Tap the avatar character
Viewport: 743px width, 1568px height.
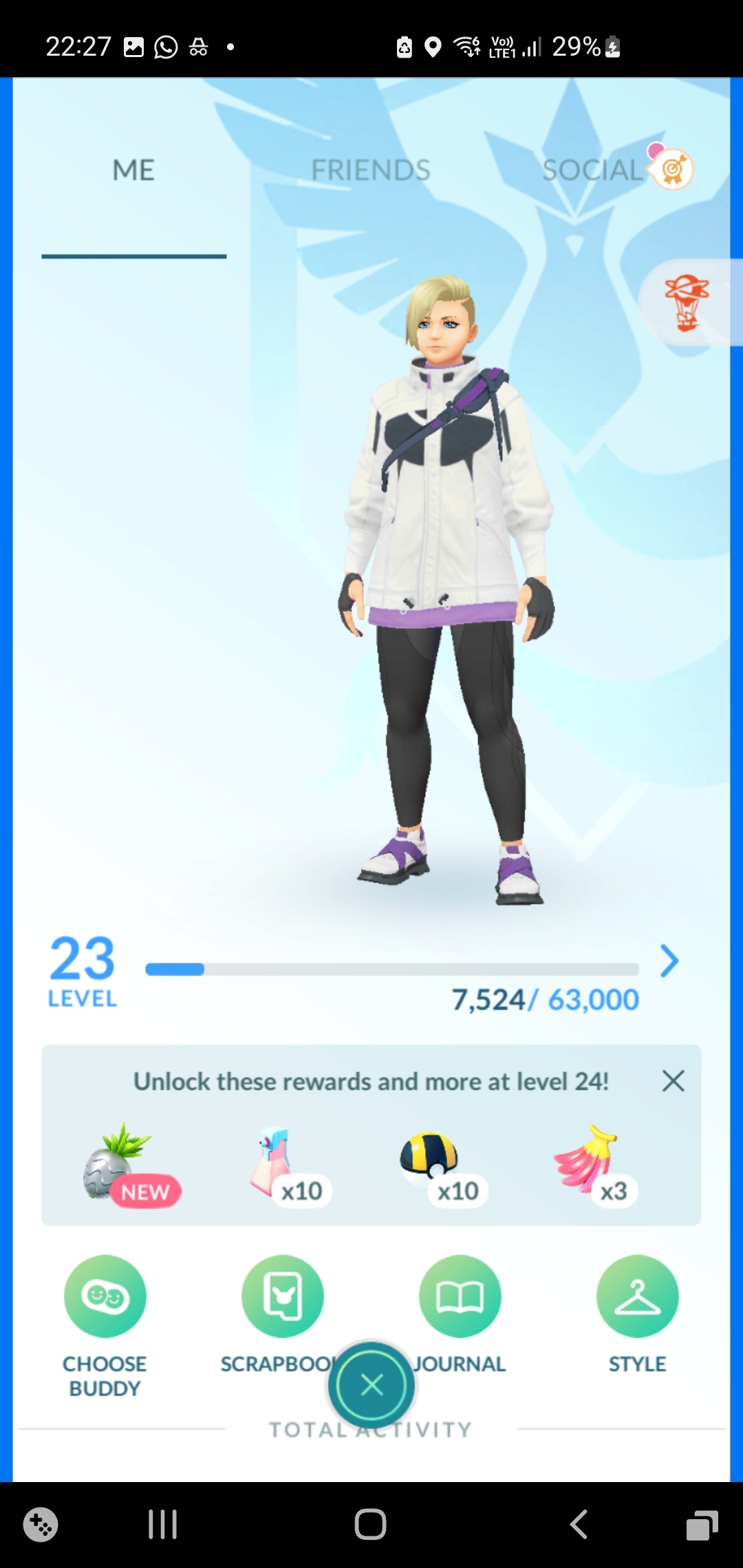click(446, 590)
